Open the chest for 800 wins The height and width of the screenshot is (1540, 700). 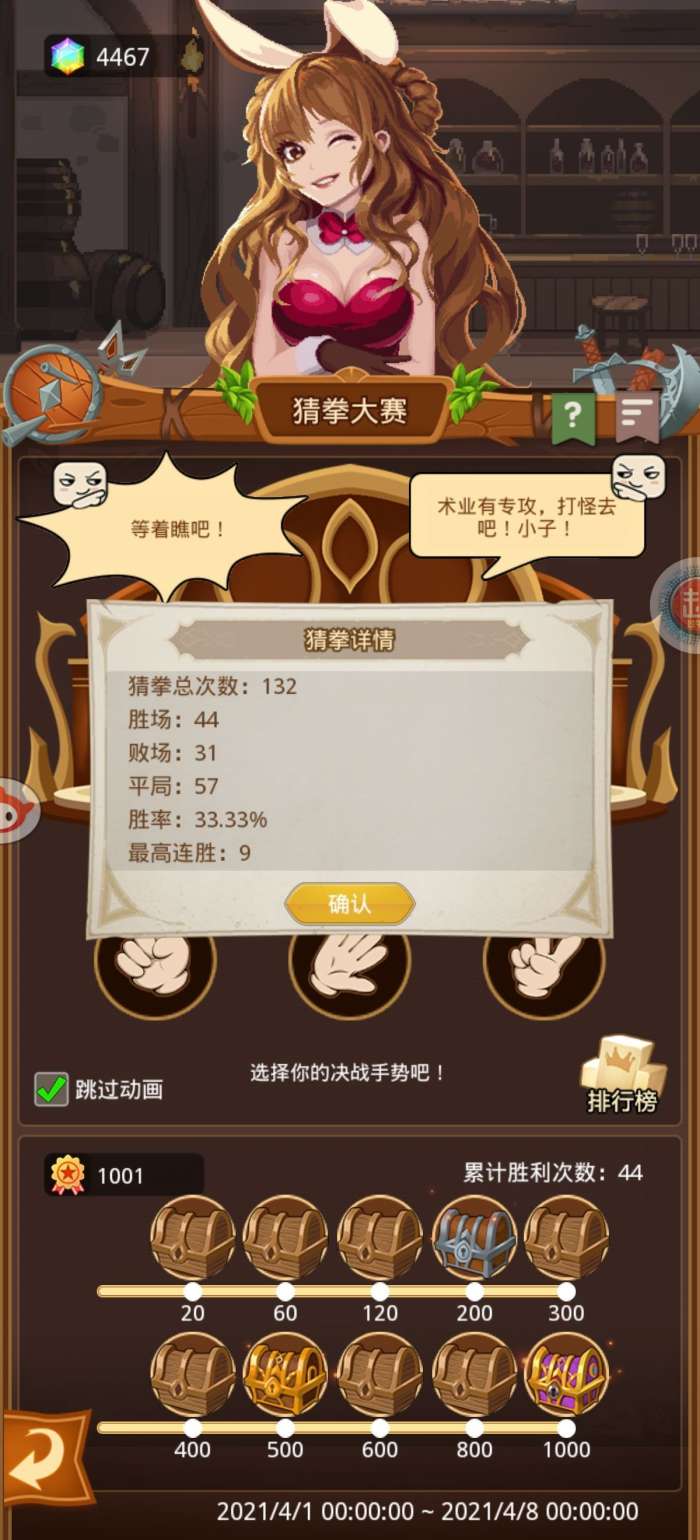click(x=474, y=1374)
